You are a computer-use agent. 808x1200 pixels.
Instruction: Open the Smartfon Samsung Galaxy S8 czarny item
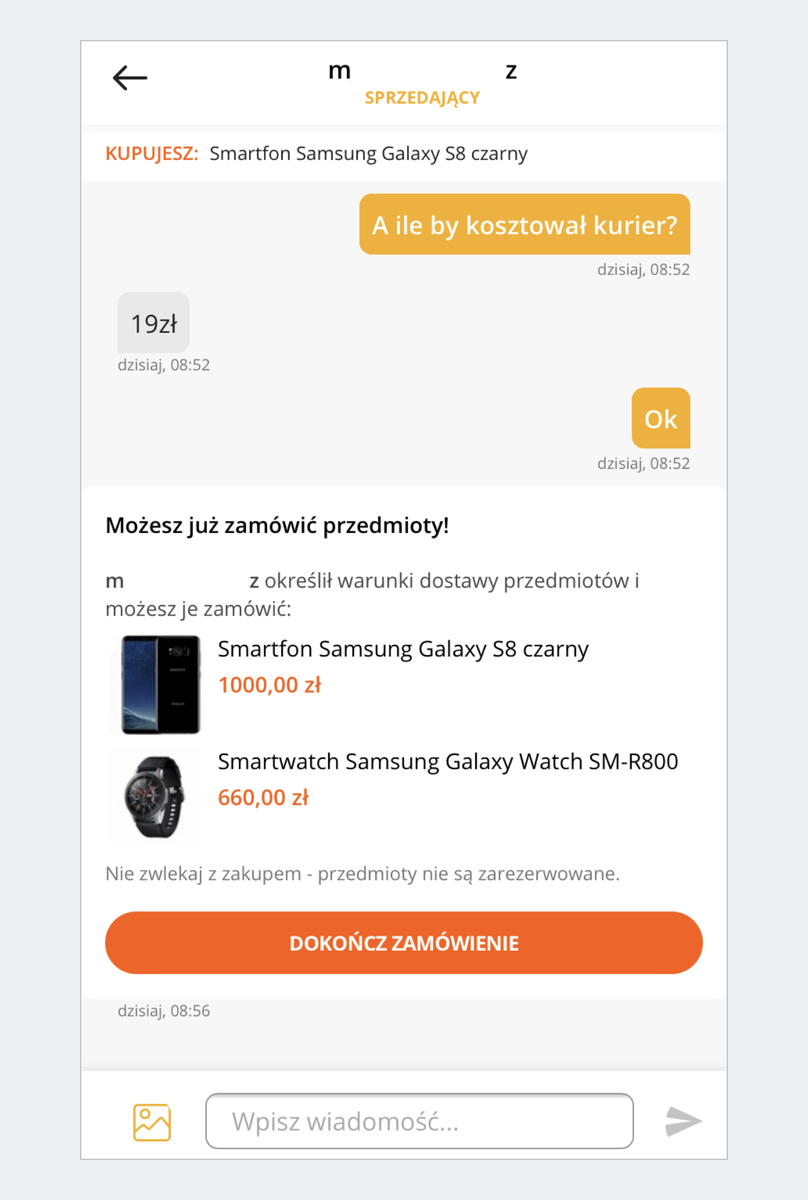click(403, 649)
